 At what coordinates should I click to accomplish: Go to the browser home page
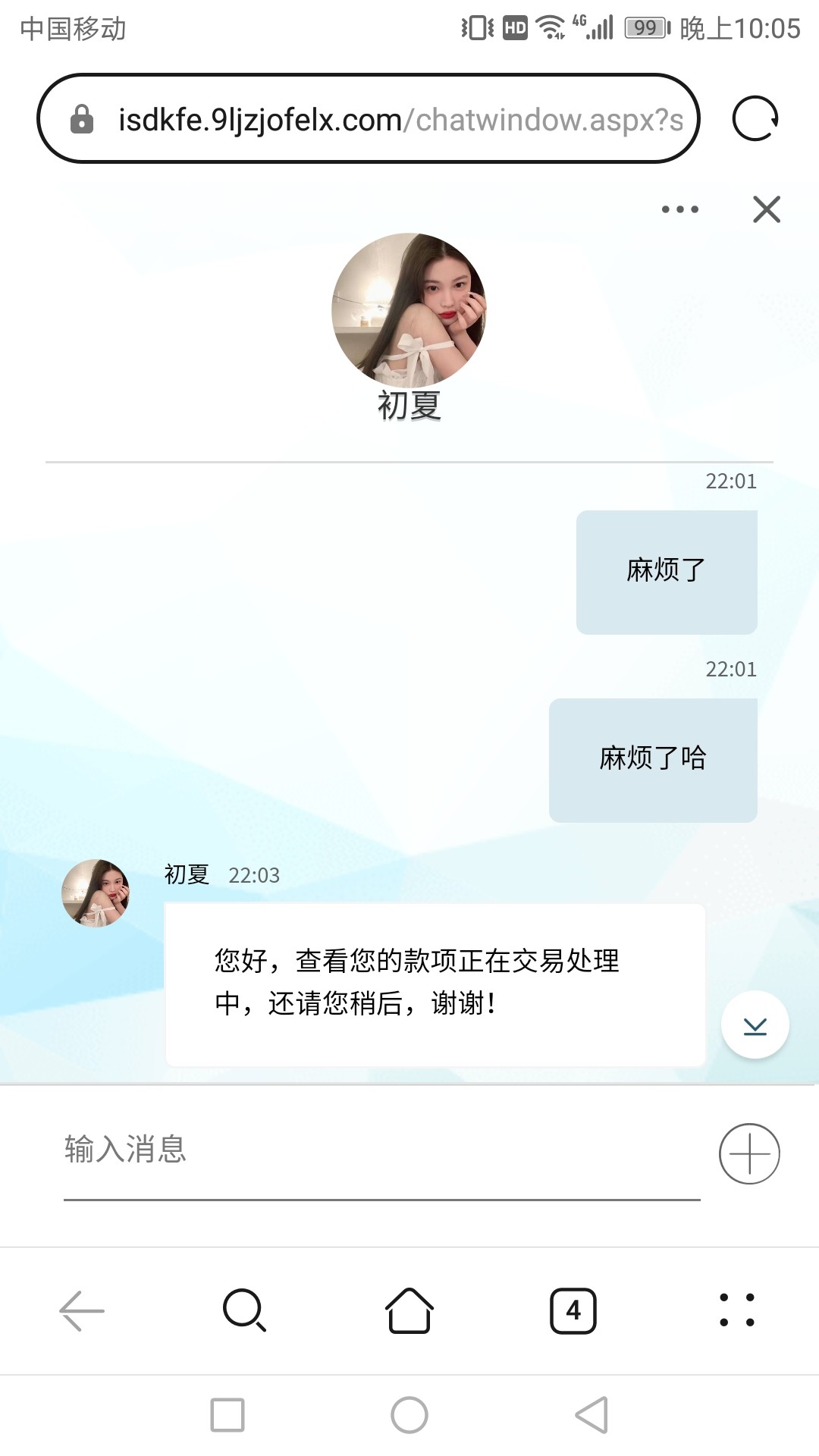(x=409, y=1310)
